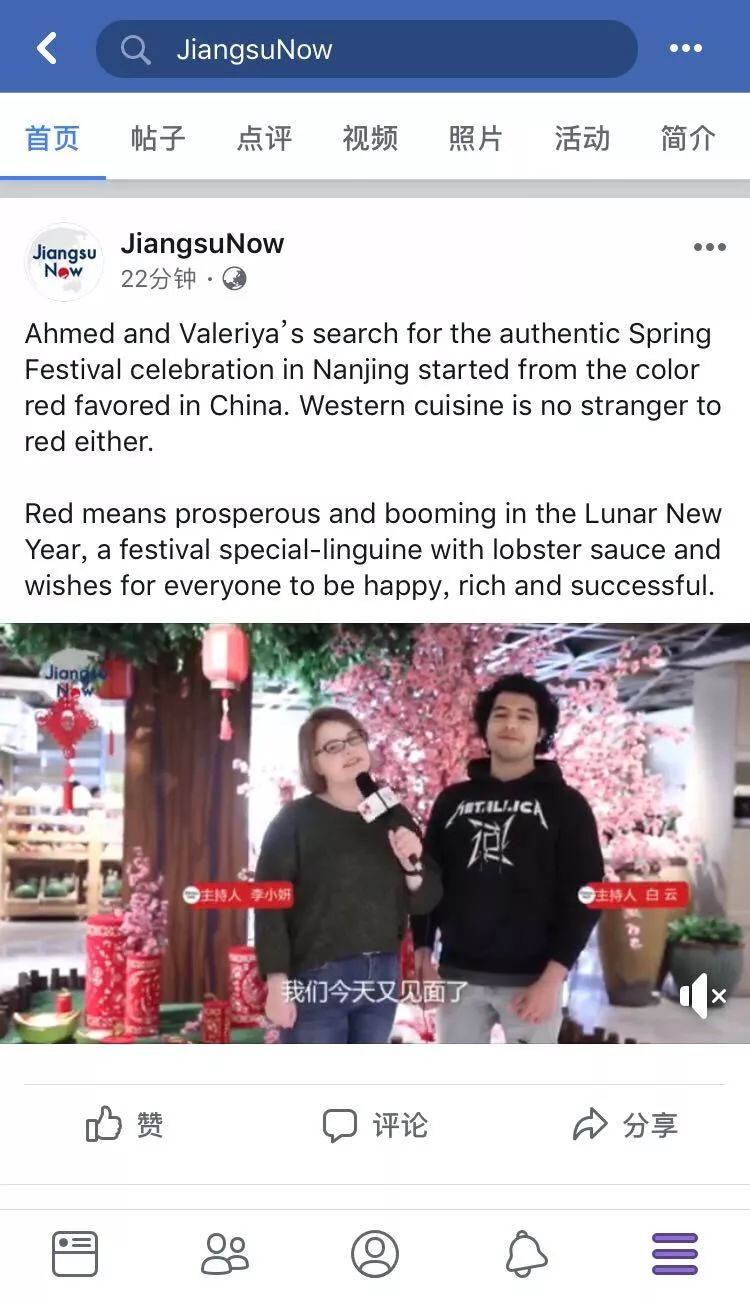Open JiangsuNow profile from post avatar

pyautogui.click(x=64, y=262)
